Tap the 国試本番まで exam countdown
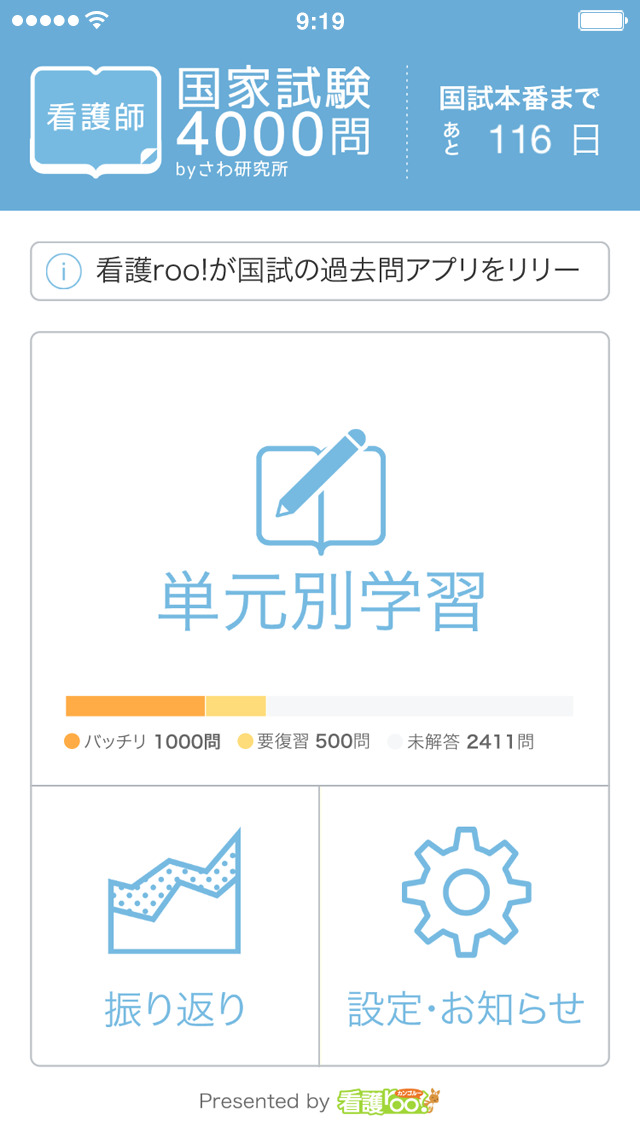This screenshot has width=640, height=1136. [x=520, y=122]
